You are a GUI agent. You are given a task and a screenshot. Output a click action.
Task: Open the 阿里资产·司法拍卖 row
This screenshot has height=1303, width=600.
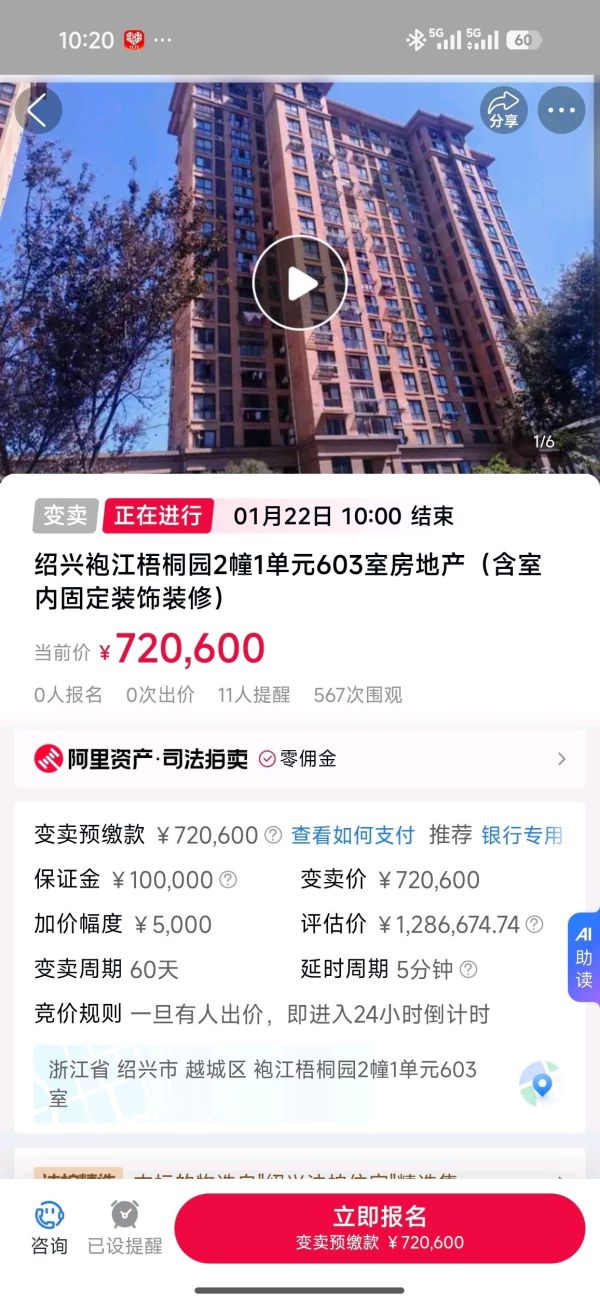(x=300, y=759)
